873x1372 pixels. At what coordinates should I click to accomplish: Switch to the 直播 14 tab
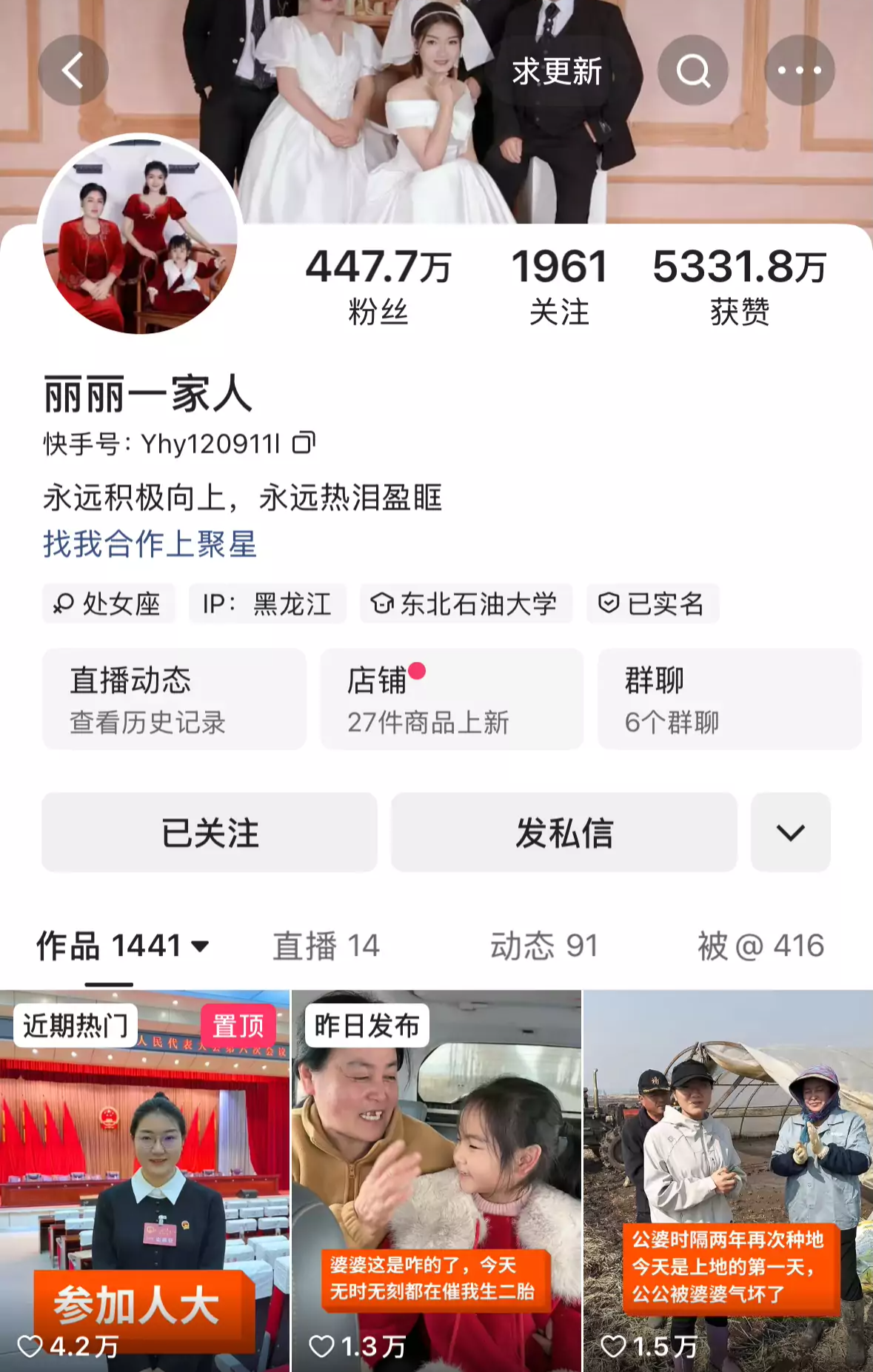point(326,946)
